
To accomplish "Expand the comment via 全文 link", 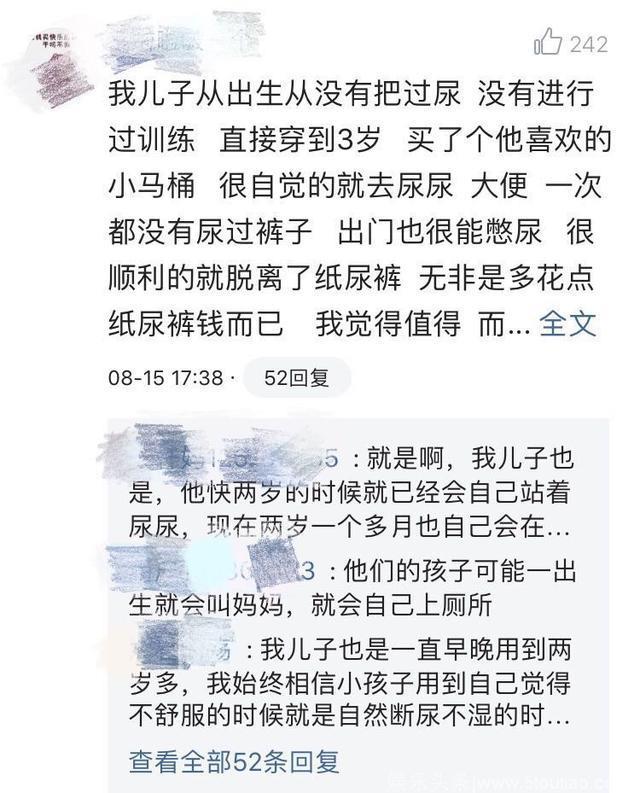I will pos(568,324).
